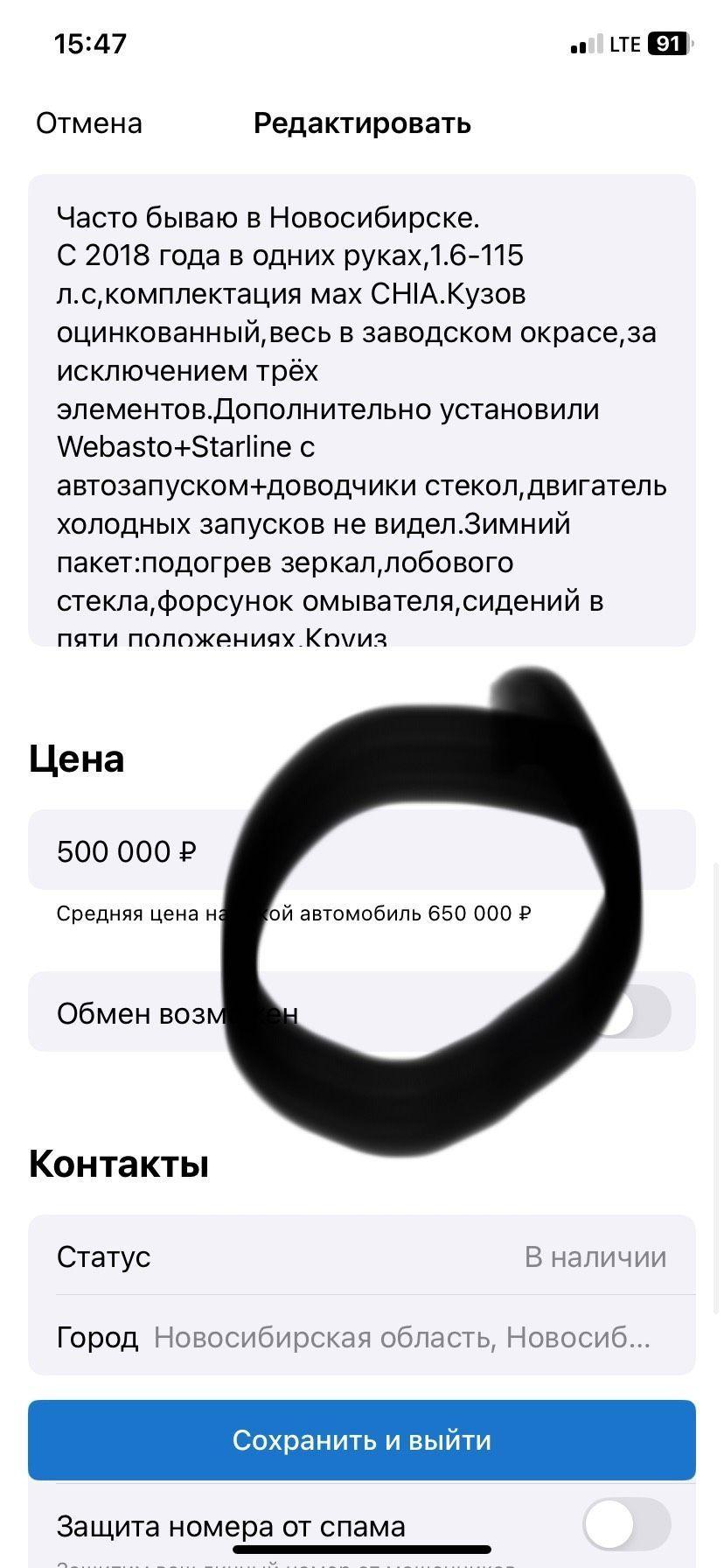Viewport: 724px width, 1568px height.
Task: Open the Статус row showing В наличии
Action: (362, 1256)
